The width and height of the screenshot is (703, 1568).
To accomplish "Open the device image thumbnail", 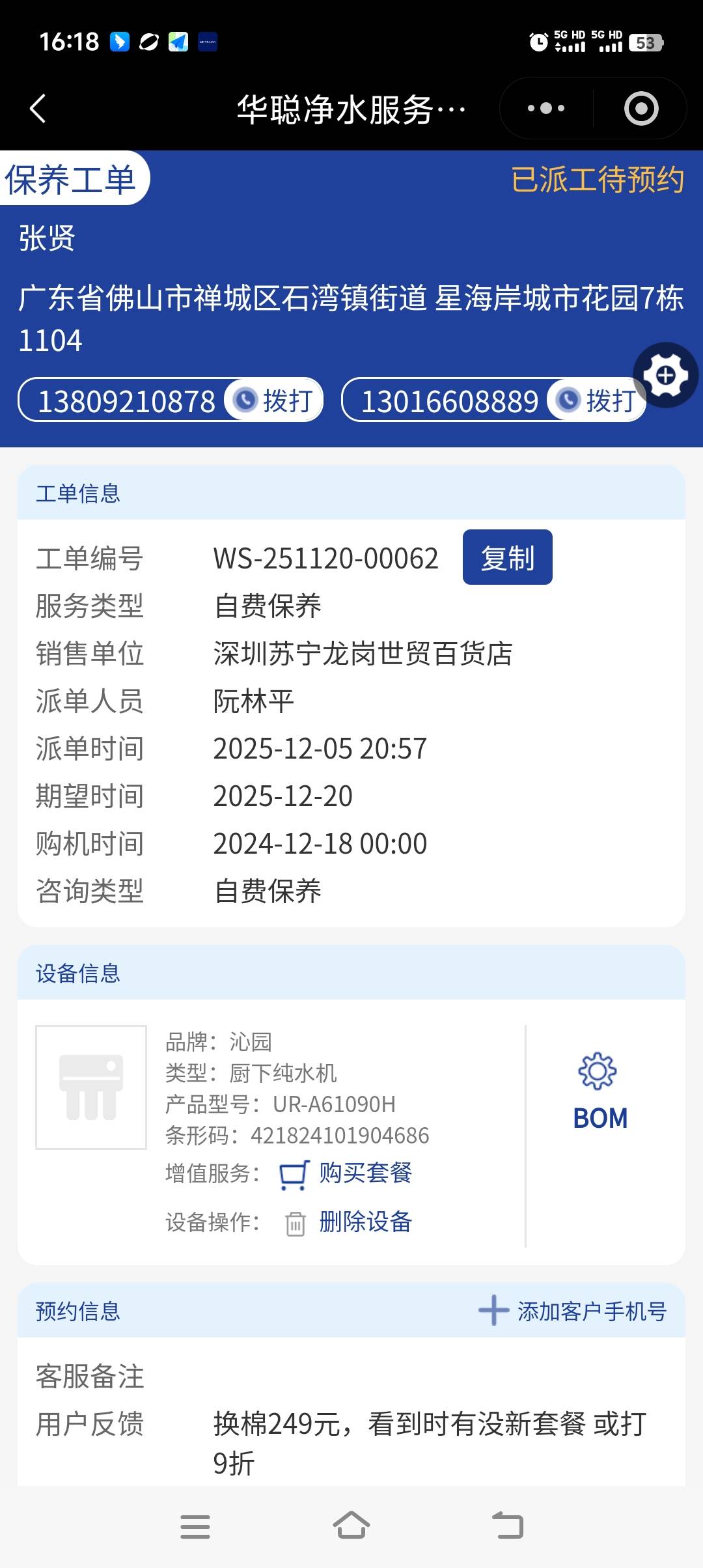I will 91,1087.
